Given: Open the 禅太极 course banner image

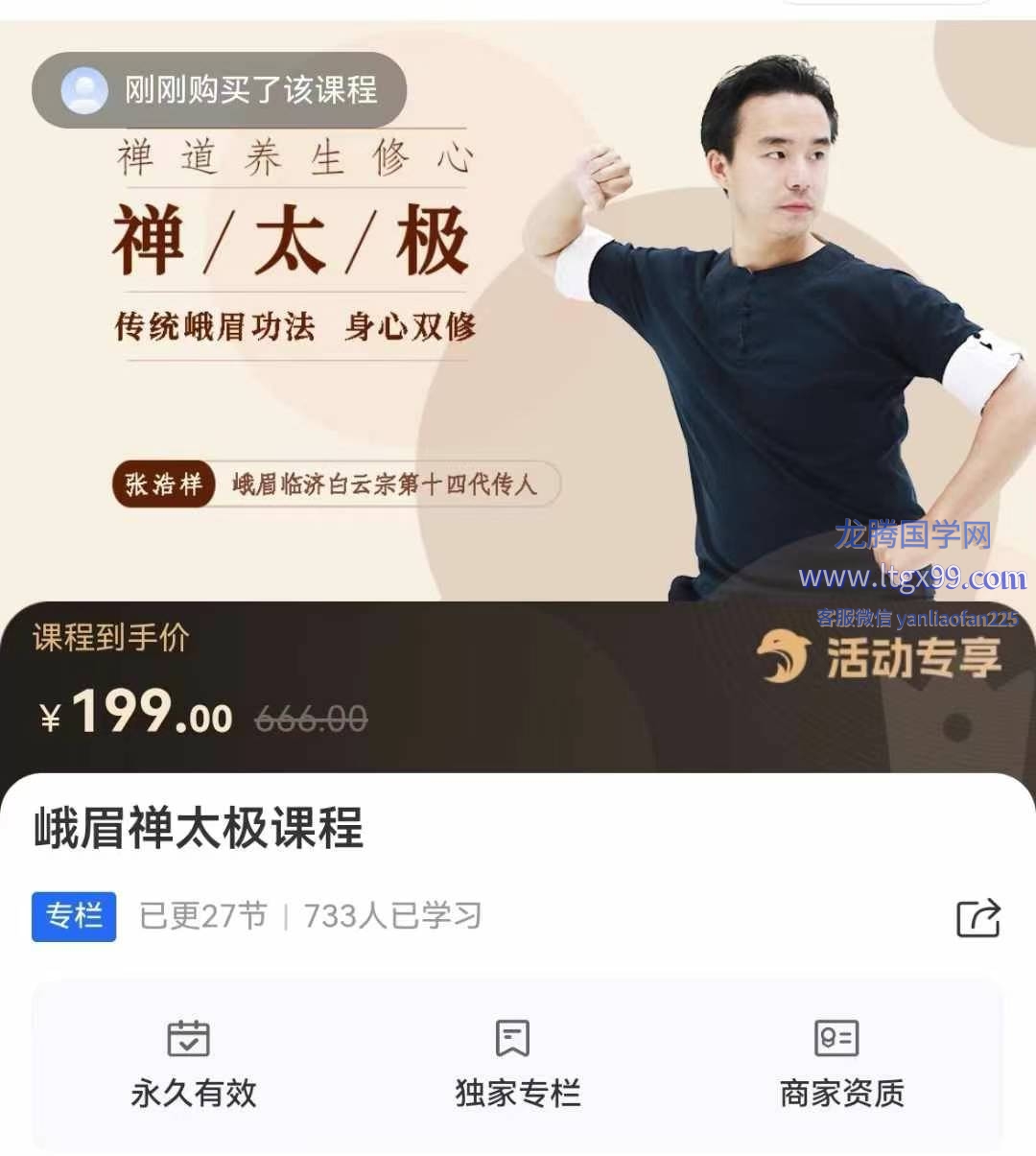Looking at the screenshot, I should point(518,317).
